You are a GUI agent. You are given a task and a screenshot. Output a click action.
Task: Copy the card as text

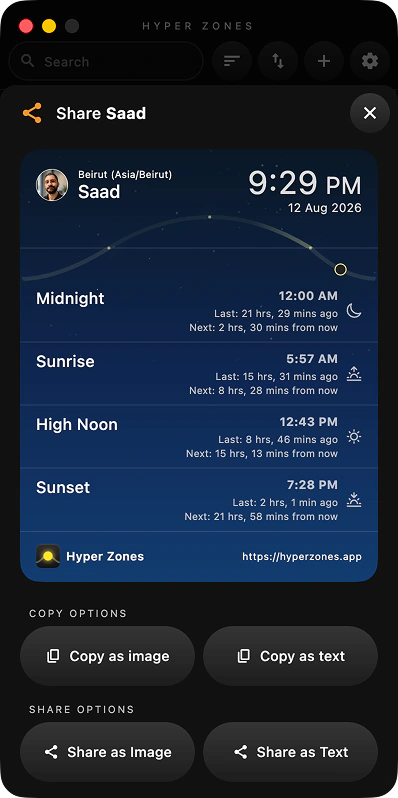(291, 656)
